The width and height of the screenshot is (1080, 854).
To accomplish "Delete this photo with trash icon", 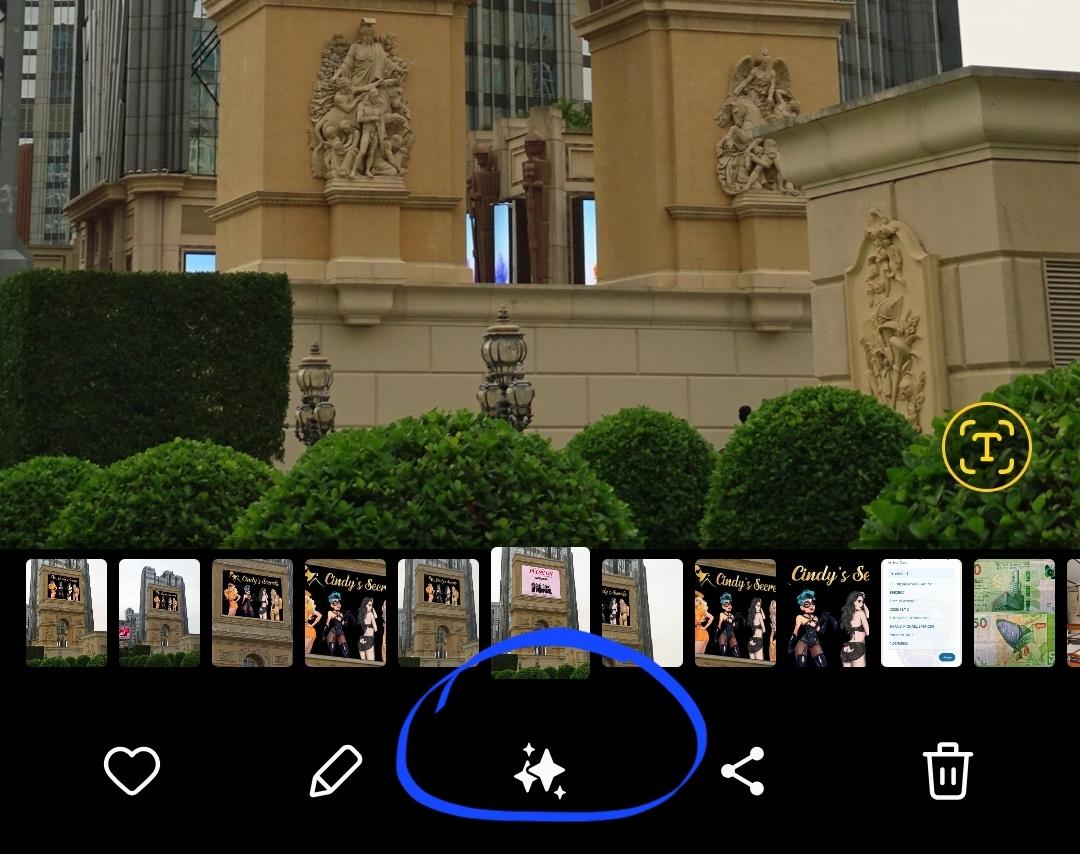I will tap(947, 771).
